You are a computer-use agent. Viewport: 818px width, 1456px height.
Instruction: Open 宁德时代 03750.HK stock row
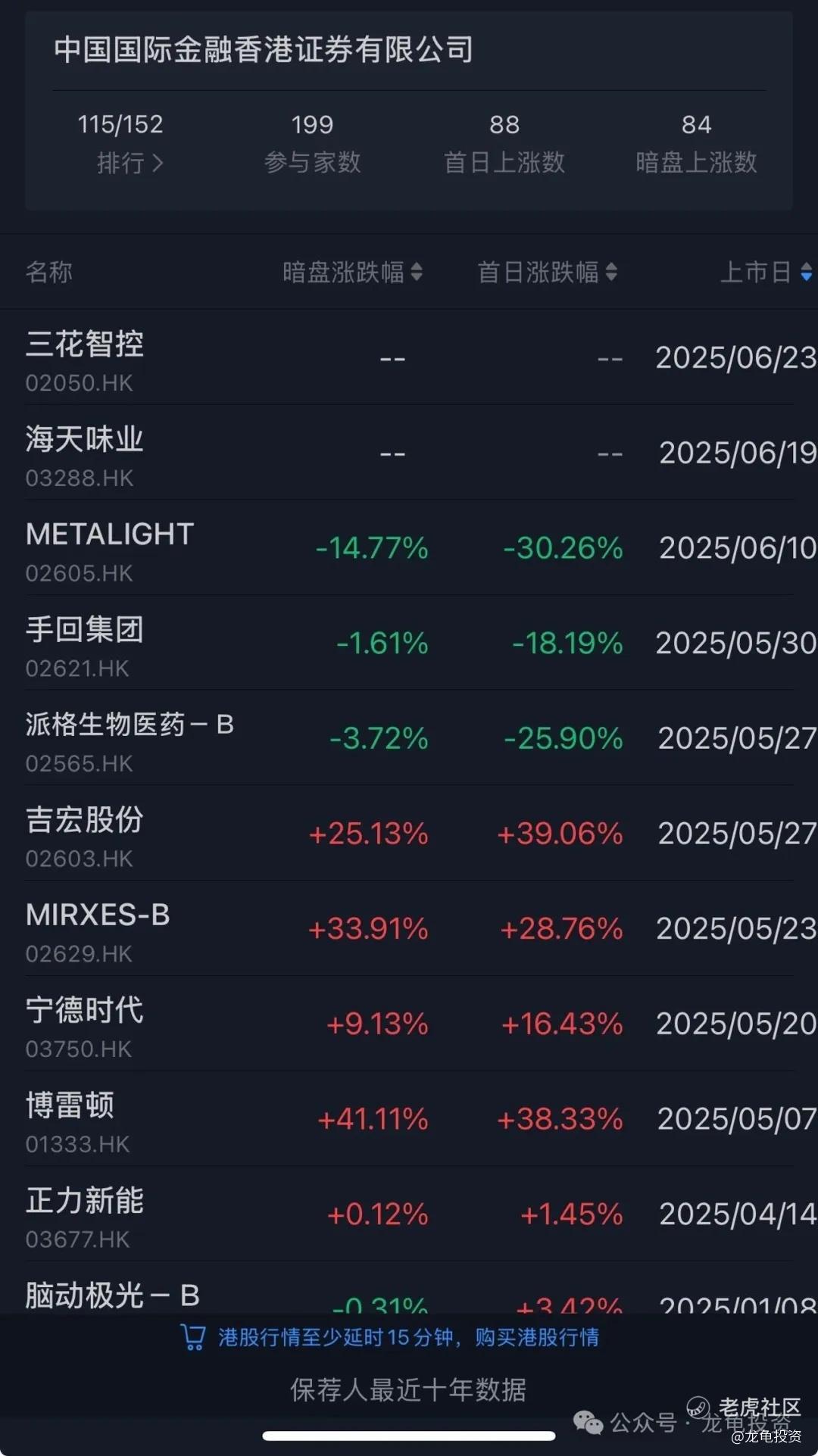[409, 1024]
